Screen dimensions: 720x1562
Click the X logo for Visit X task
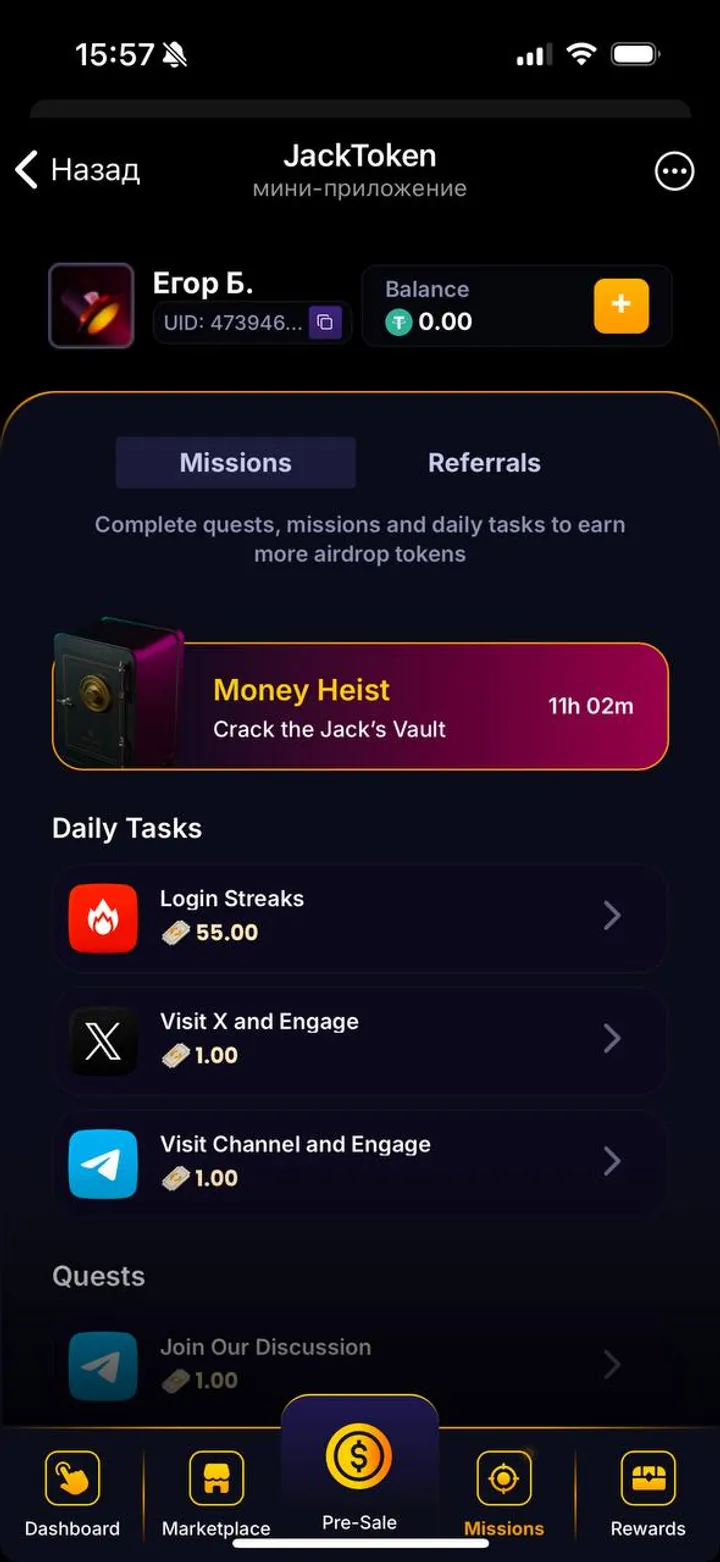click(103, 1040)
